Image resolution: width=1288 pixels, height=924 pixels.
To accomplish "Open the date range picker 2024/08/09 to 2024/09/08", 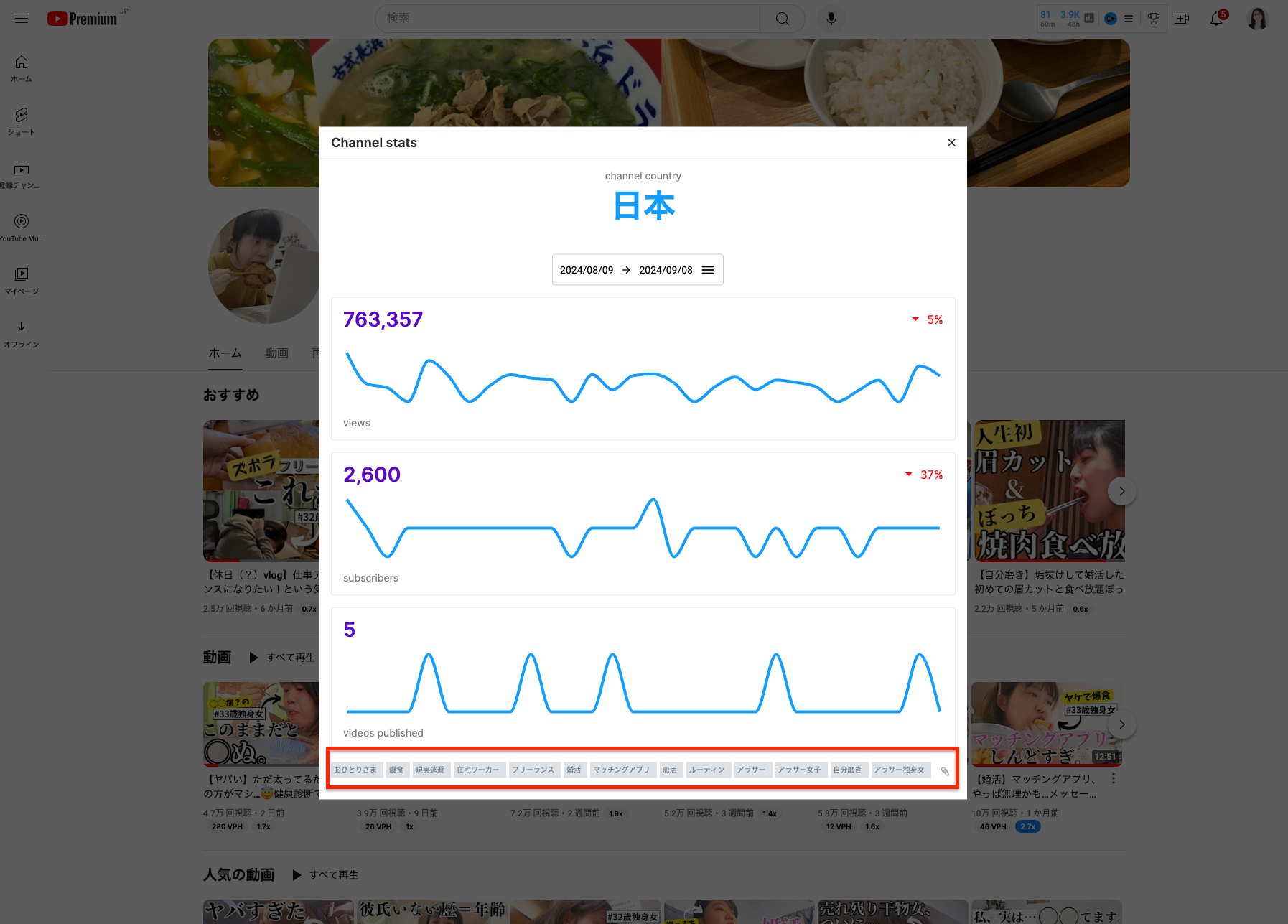I will pos(638,270).
